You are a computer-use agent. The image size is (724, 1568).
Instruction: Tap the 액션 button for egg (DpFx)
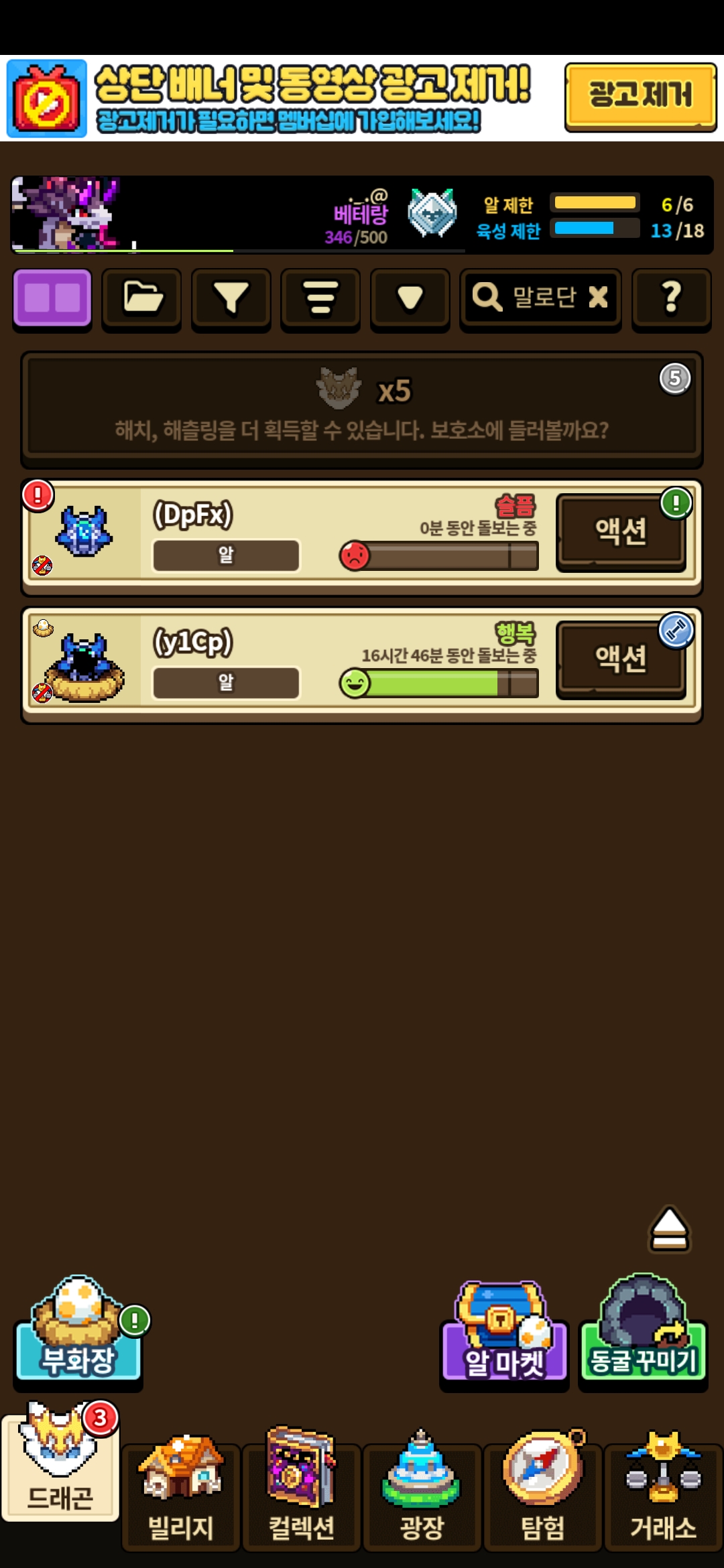pos(621,531)
